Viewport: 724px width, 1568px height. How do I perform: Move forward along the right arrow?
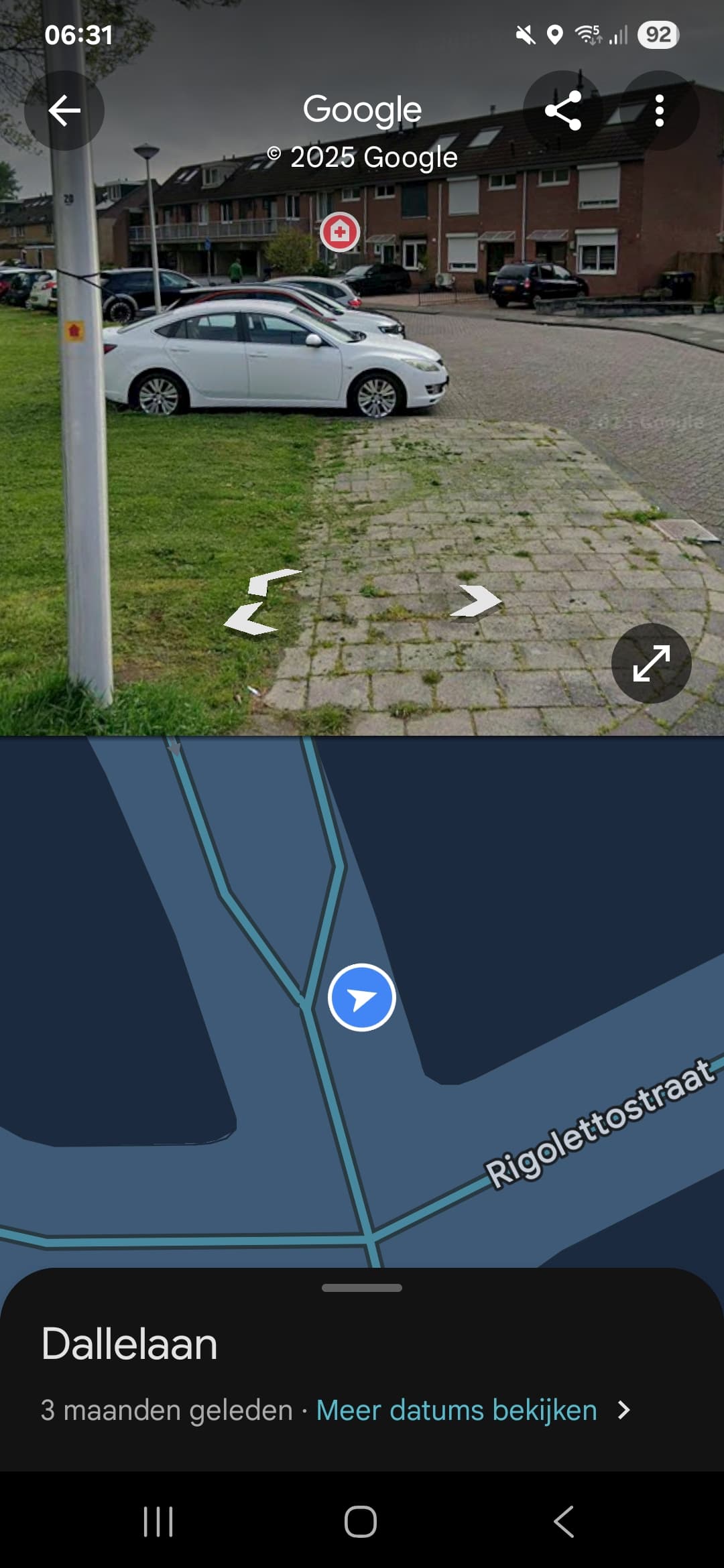pyautogui.click(x=475, y=600)
